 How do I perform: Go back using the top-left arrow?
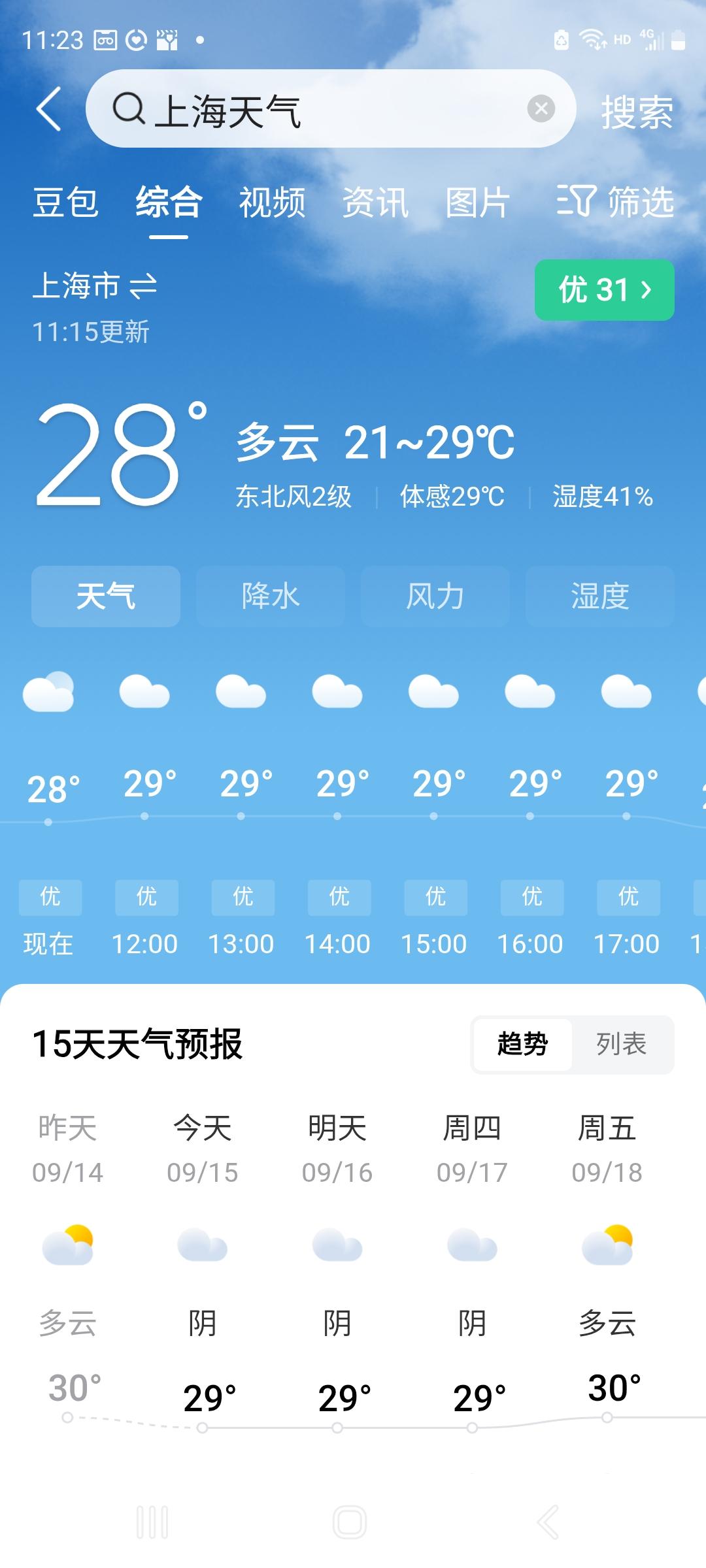coord(49,109)
